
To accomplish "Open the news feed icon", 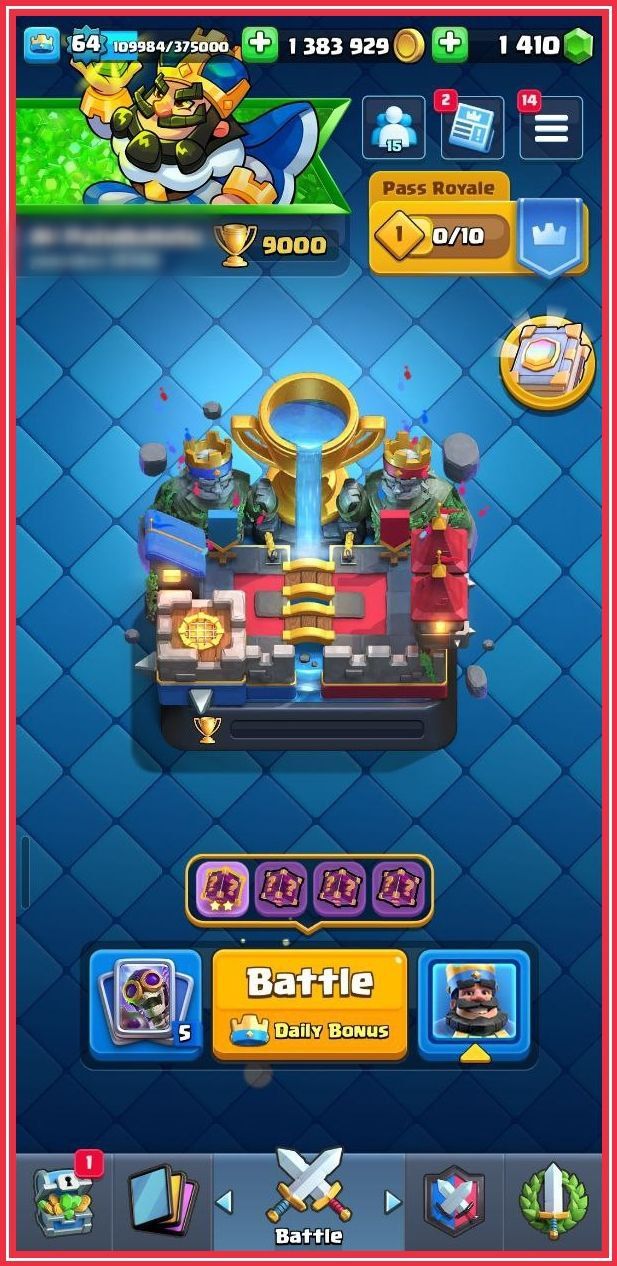I will click(471, 128).
